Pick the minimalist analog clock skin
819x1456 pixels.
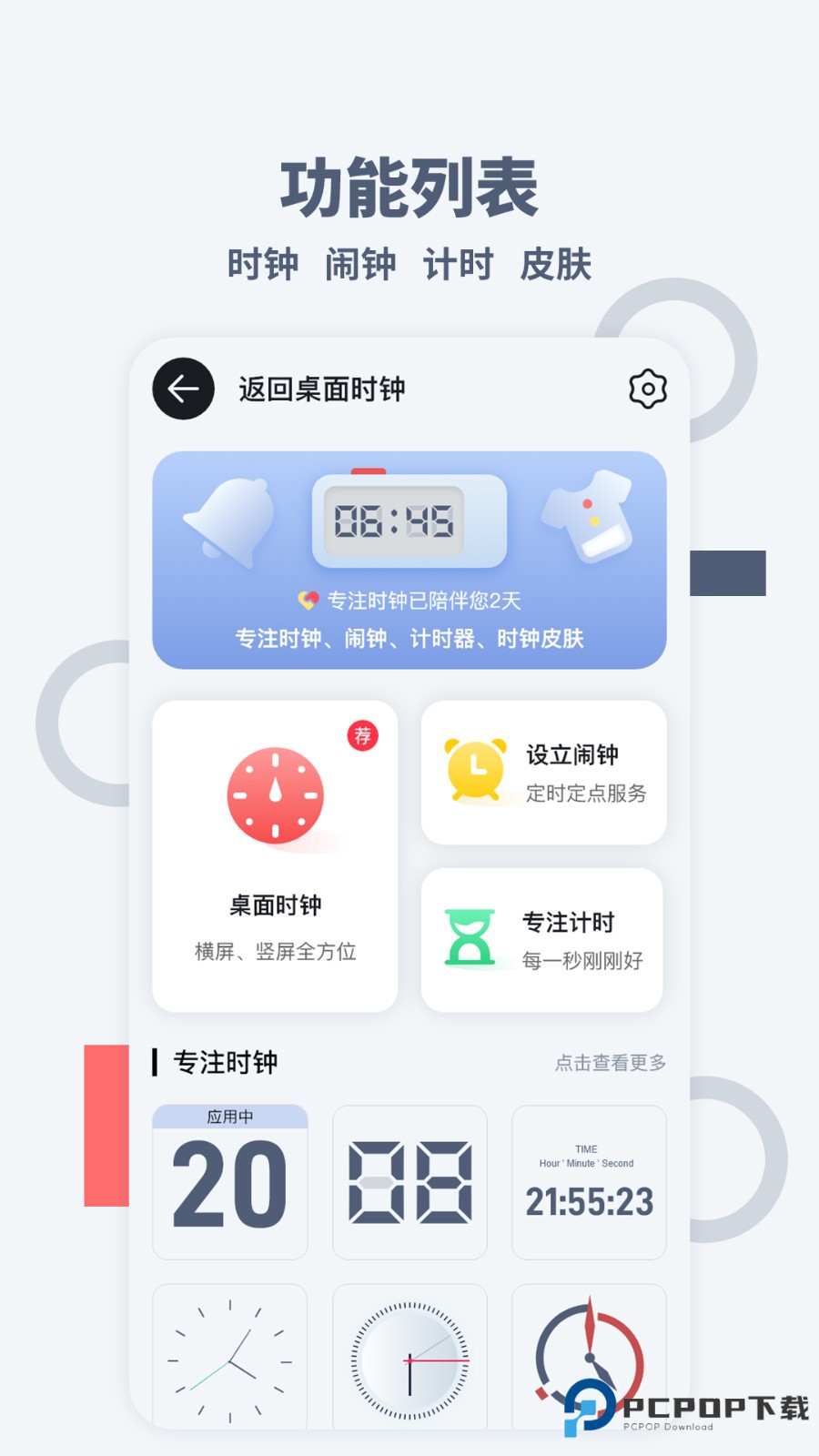tap(229, 1356)
